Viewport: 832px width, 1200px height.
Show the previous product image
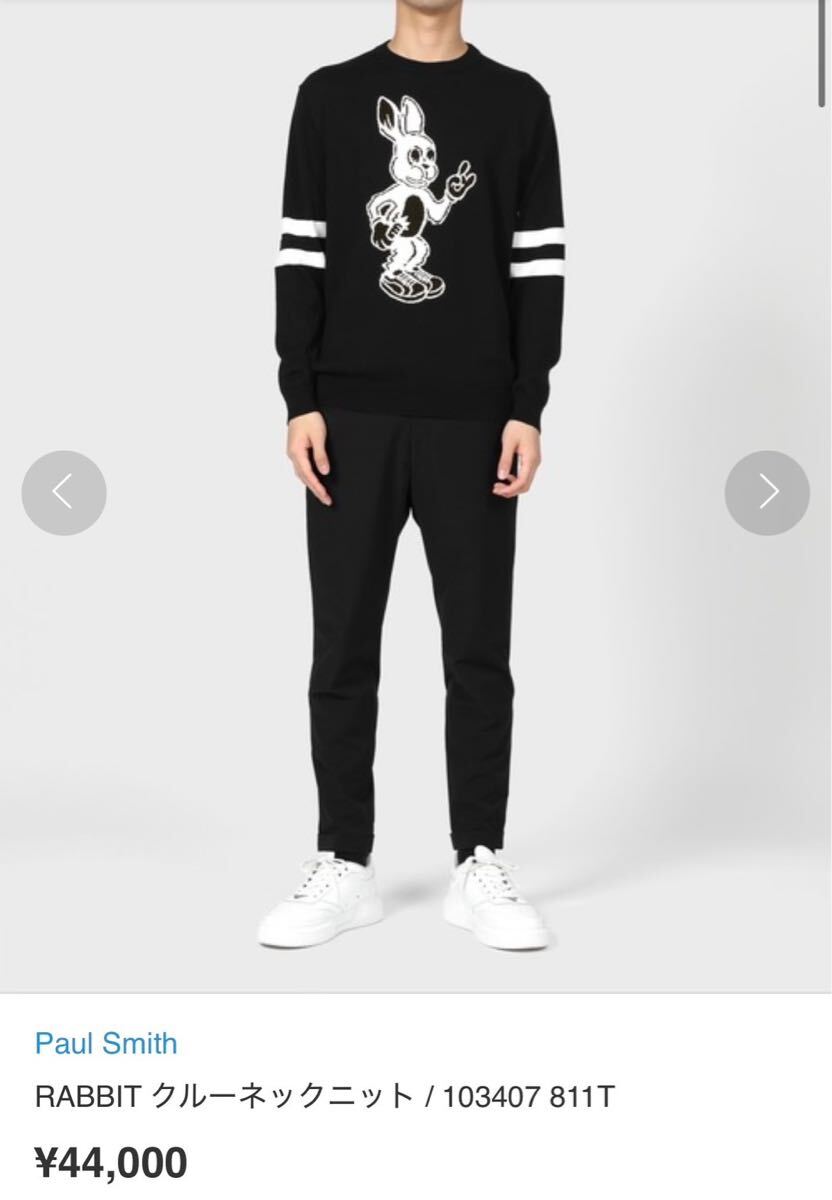[64, 493]
